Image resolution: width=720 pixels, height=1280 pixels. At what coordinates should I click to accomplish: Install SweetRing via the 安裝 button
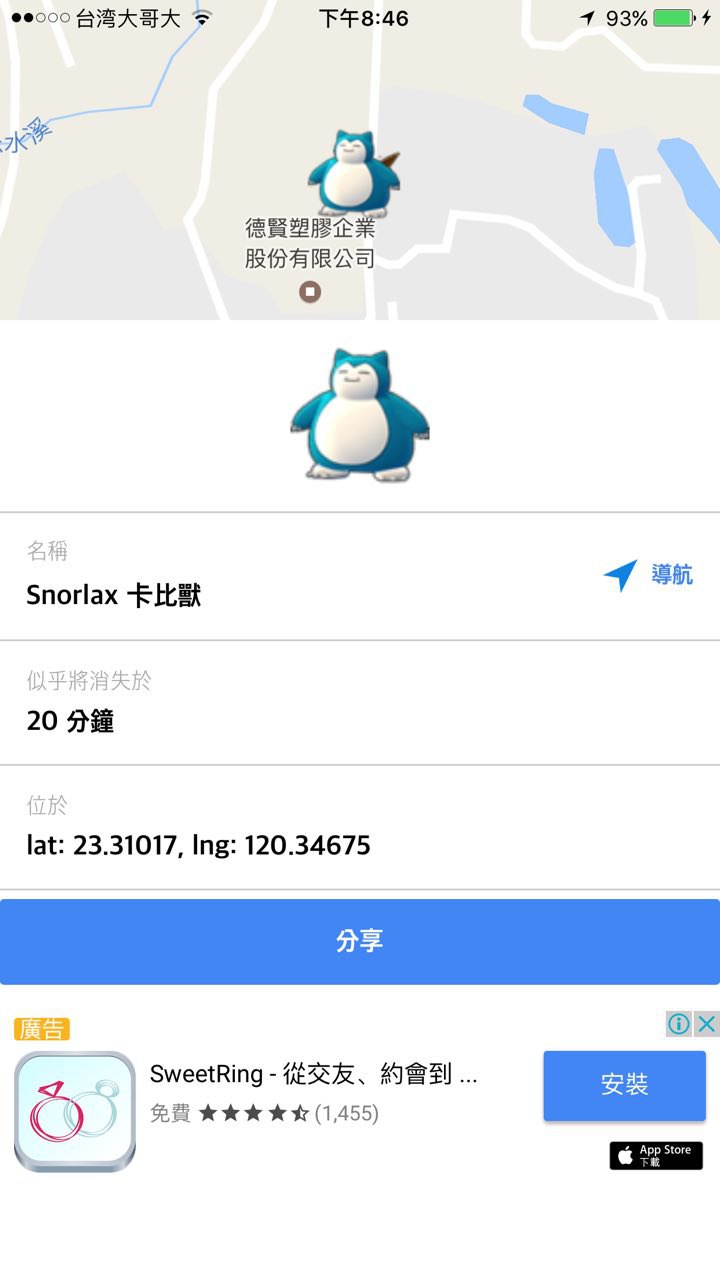pyautogui.click(x=624, y=1085)
